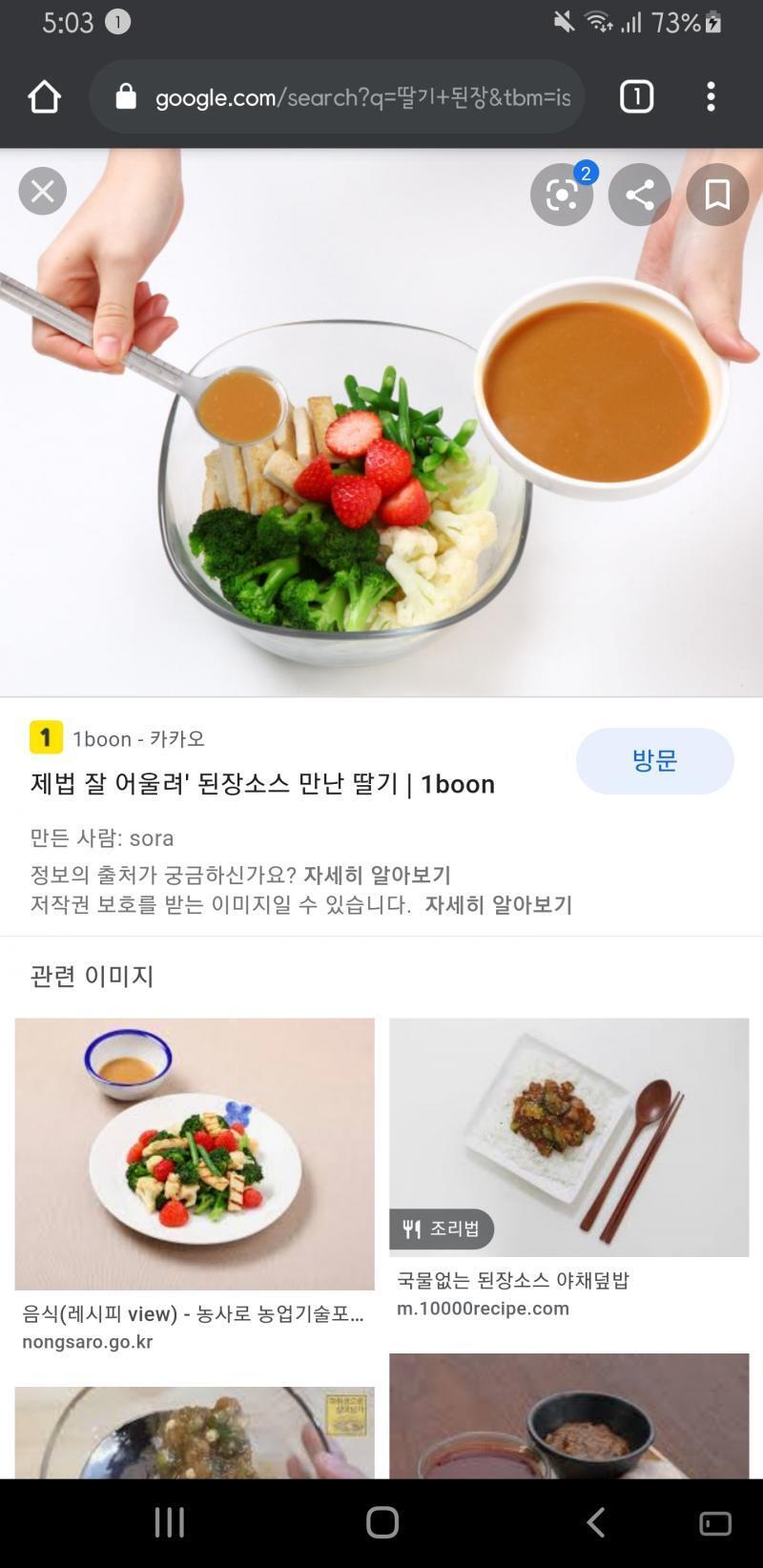Bookmark this image
Screen dimensions: 763x1568
[717, 195]
